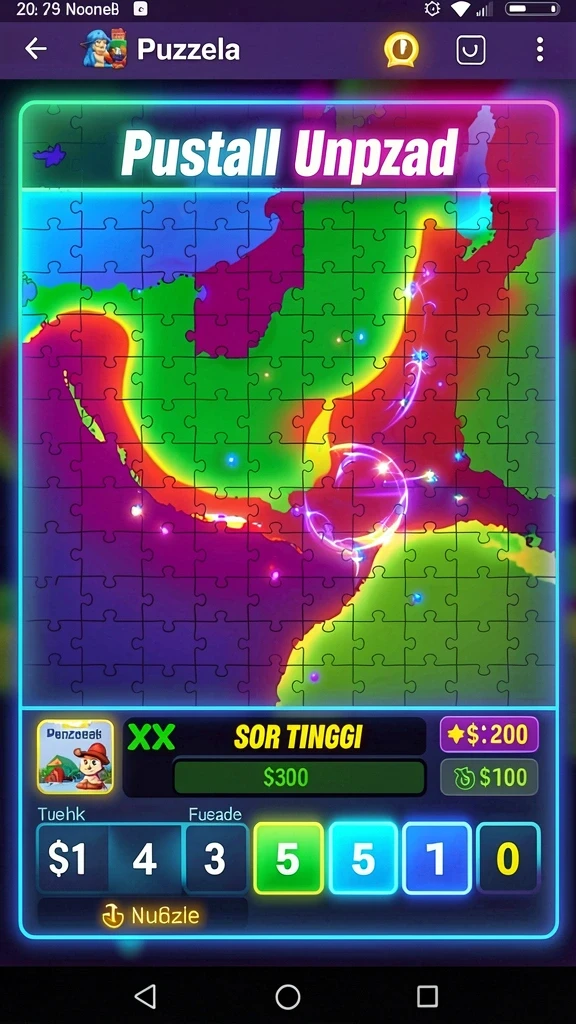Open the gold trophy badge icon
This screenshot has height=1024, width=576.
click(400, 50)
